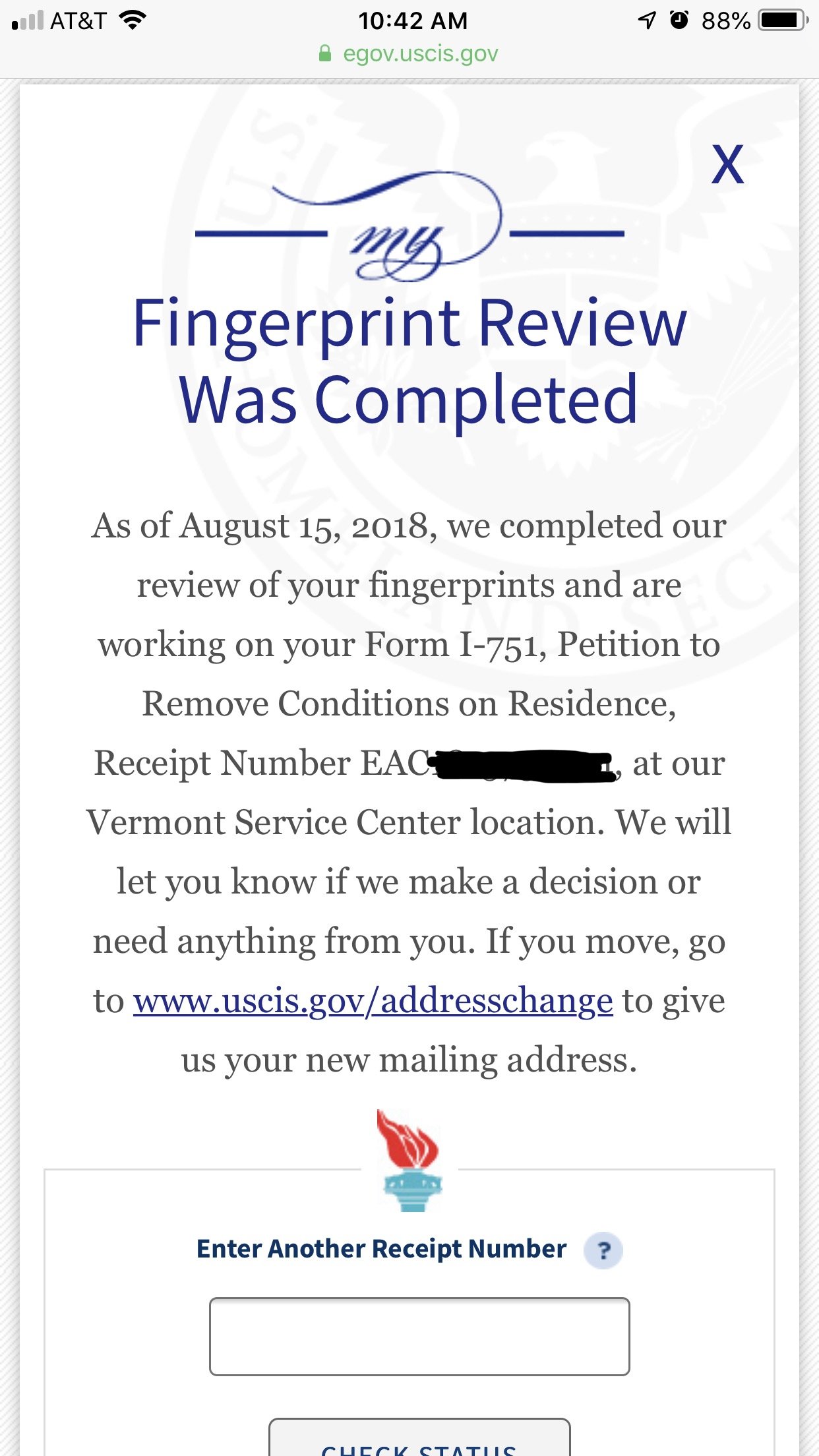Open the www.uscis.gov/addresschange link
819x1456 pixels.
point(373,1001)
